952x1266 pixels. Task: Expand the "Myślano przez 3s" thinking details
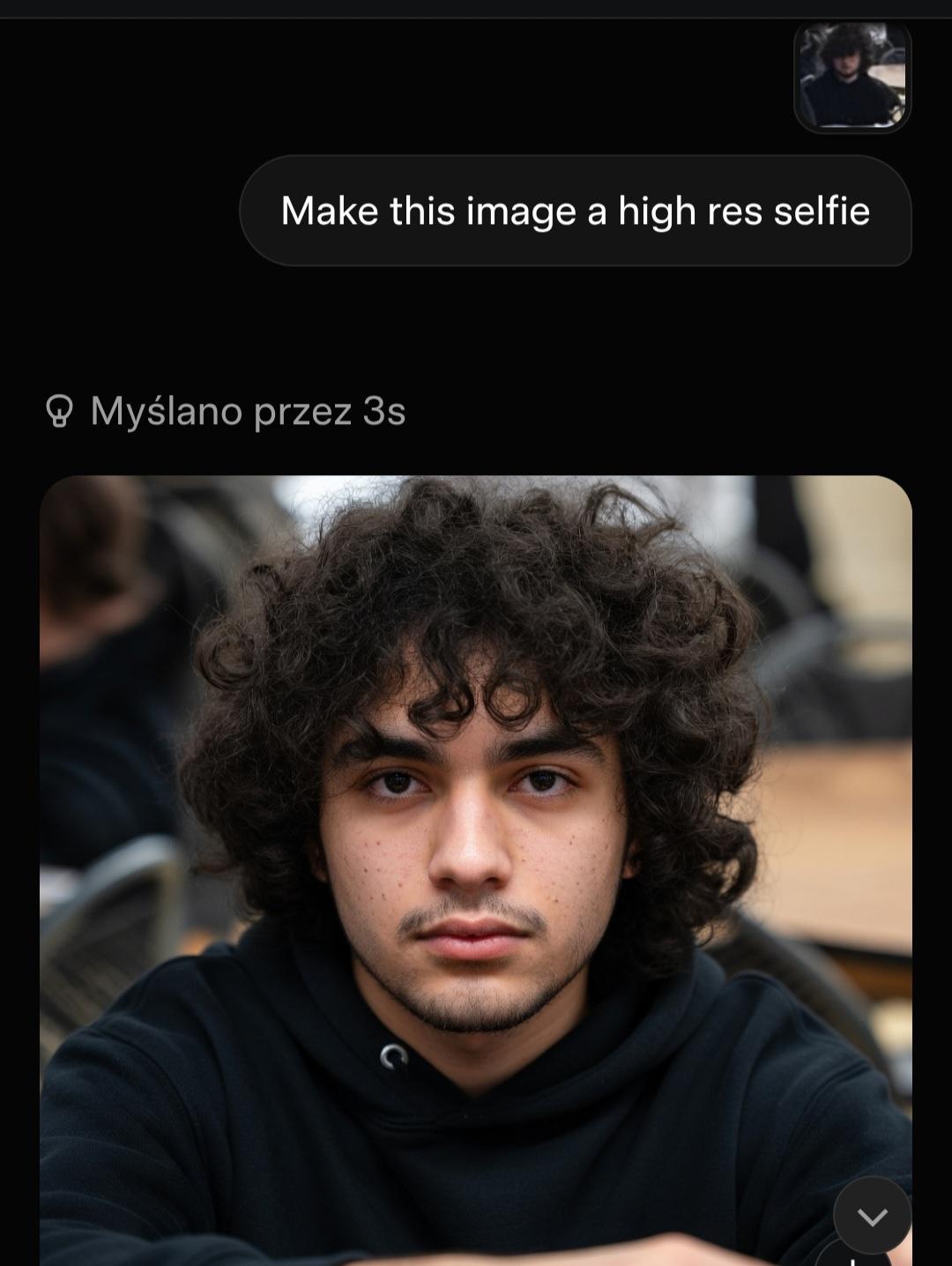(x=226, y=411)
